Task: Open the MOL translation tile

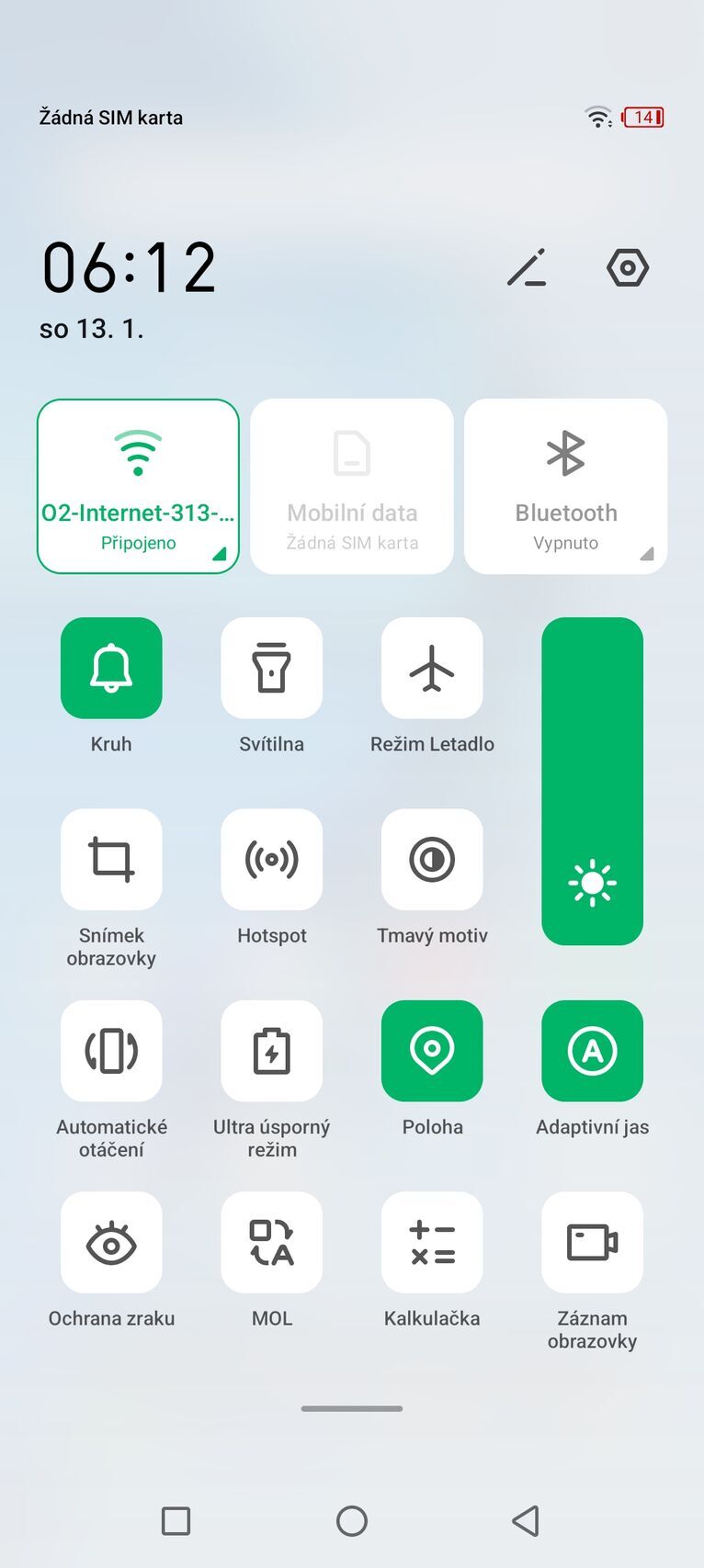Action: pos(271,1242)
